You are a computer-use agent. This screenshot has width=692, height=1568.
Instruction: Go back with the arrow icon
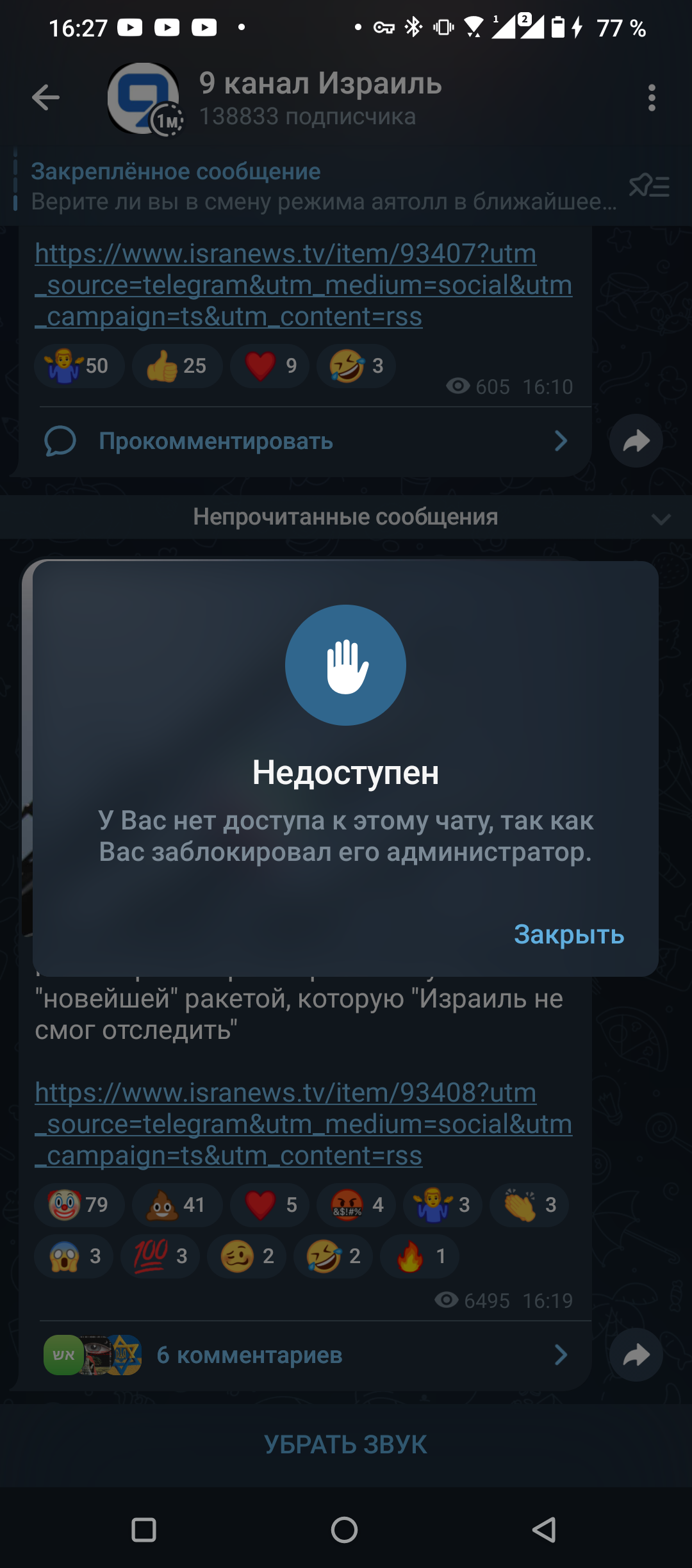pos(45,98)
